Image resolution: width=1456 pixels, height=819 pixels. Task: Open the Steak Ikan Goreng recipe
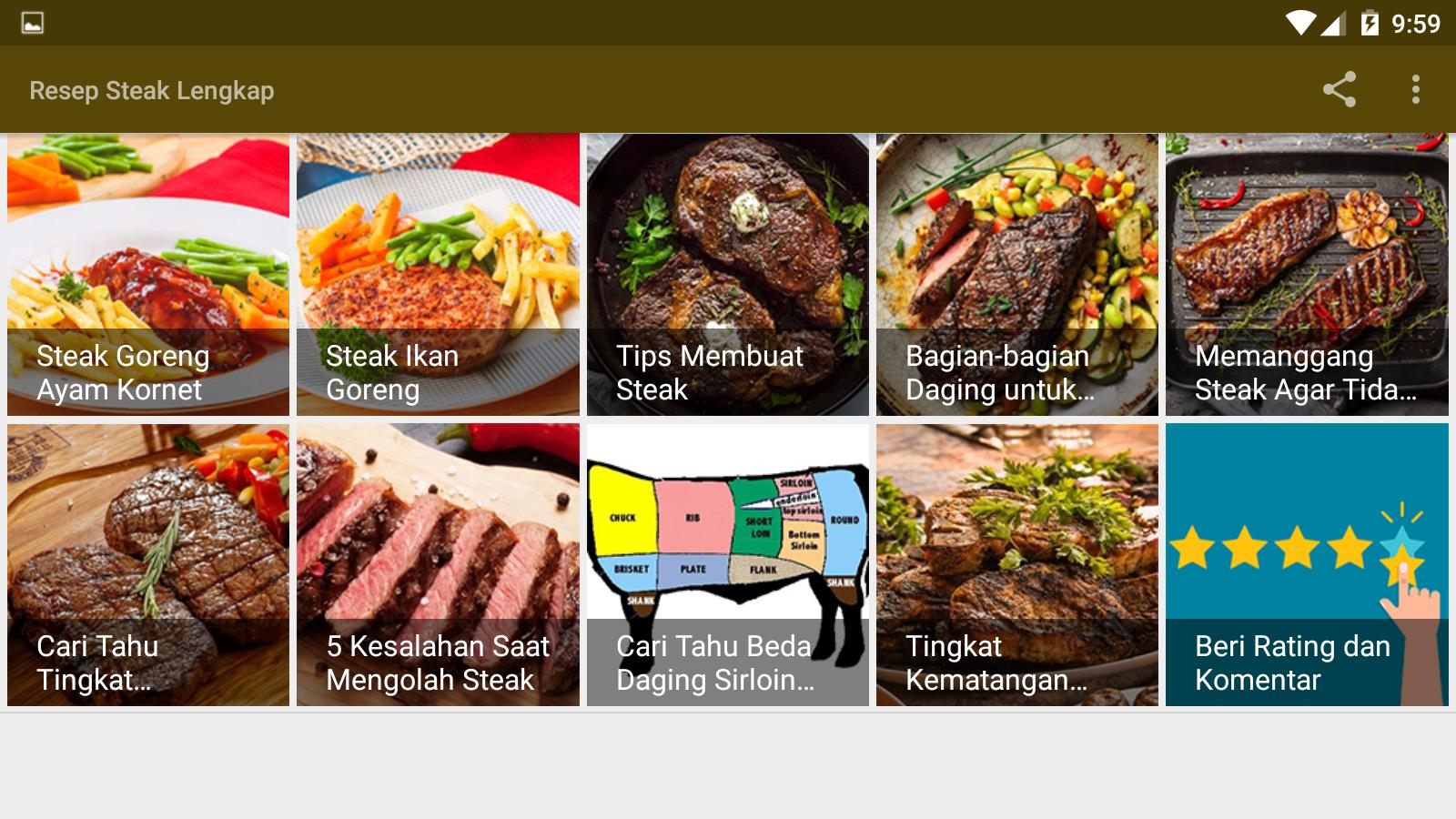pos(438,275)
